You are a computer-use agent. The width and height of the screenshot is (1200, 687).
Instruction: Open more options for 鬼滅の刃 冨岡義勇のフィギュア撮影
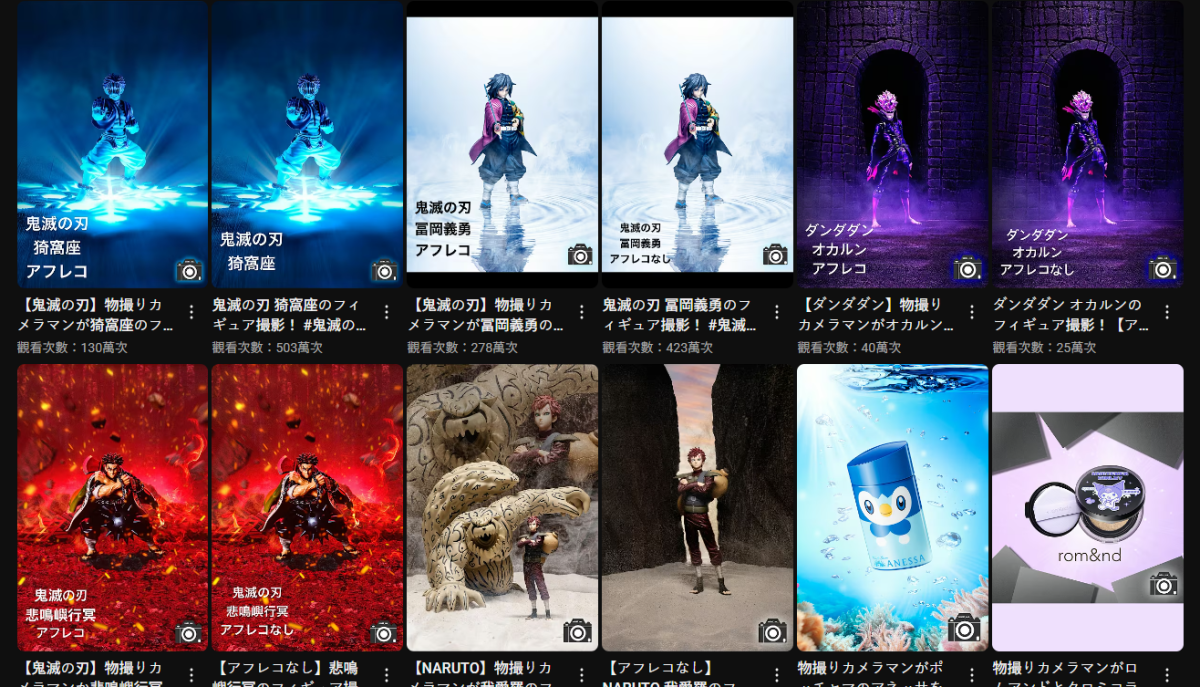click(777, 312)
